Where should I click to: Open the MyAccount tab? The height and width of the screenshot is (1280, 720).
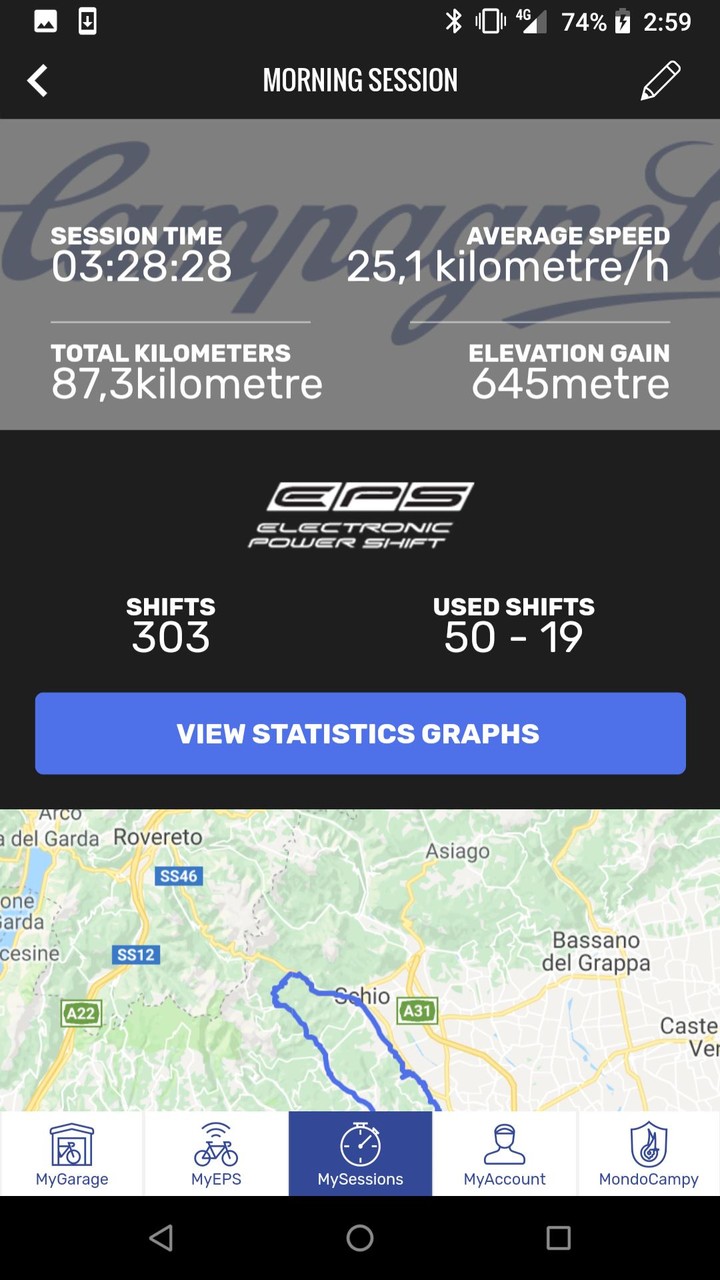click(x=504, y=1154)
